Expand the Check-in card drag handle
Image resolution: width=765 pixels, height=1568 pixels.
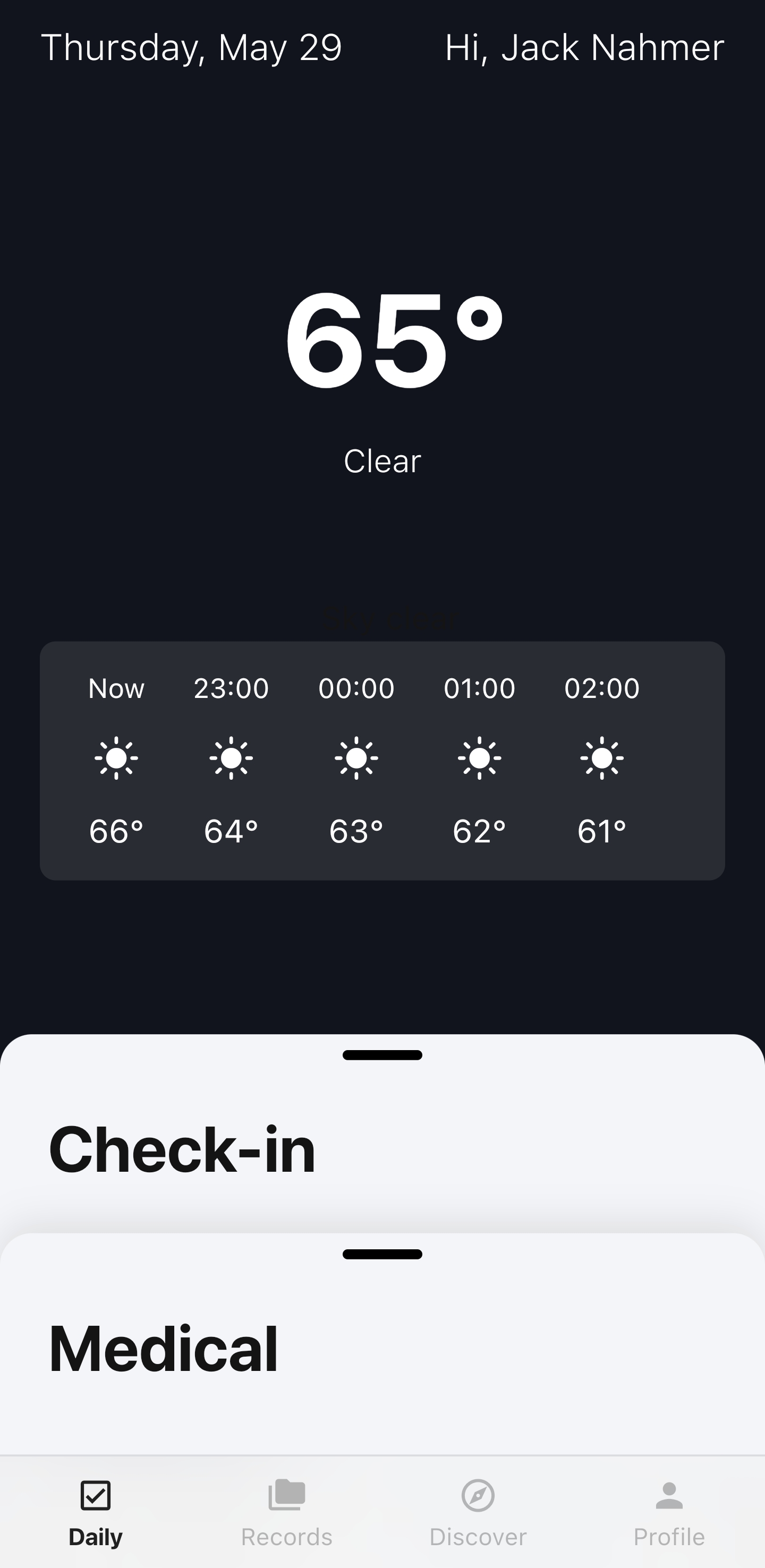tap(382, 1056)
